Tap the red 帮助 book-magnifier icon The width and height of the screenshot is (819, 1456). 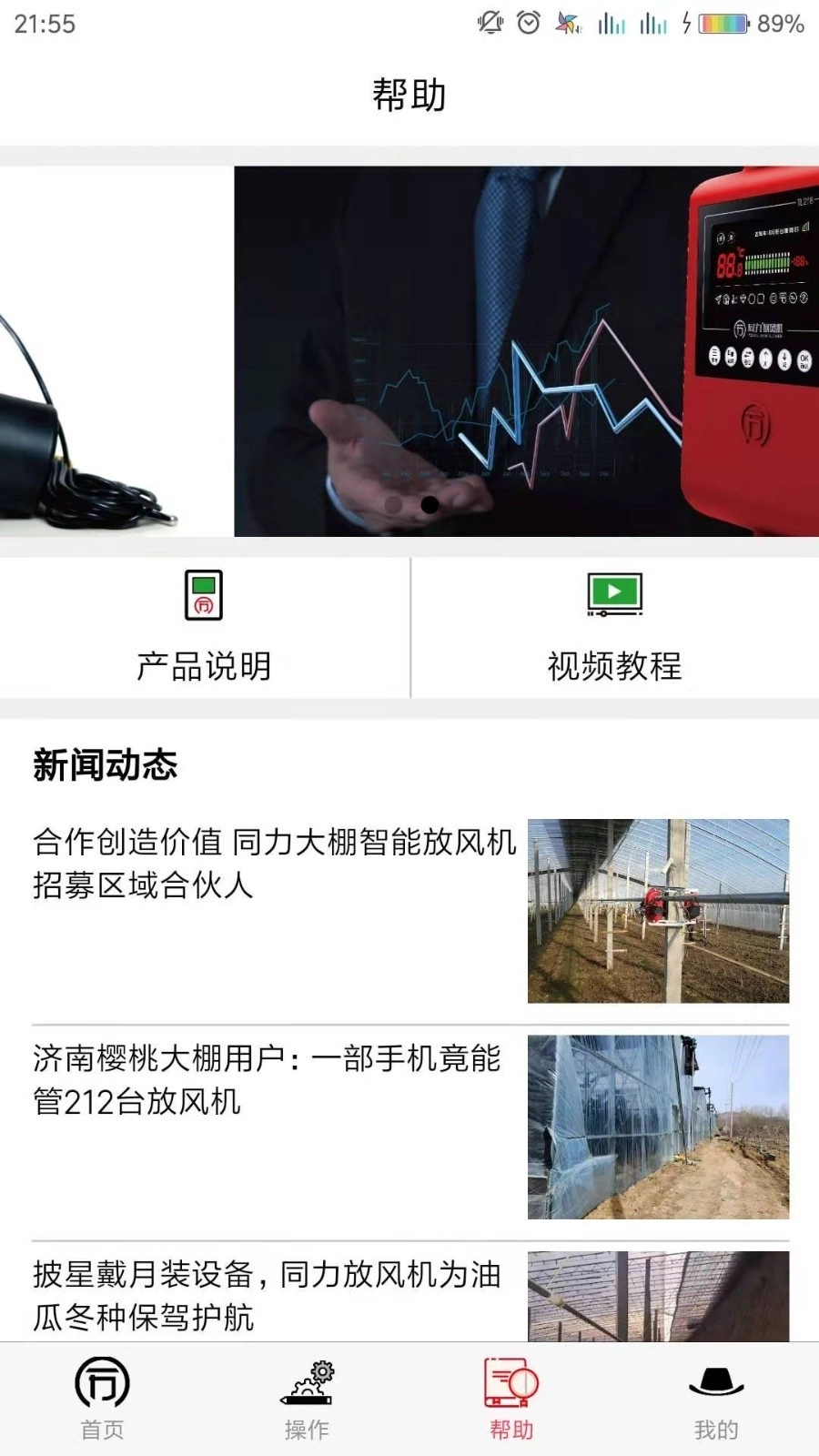click(x=511, y=1383)
